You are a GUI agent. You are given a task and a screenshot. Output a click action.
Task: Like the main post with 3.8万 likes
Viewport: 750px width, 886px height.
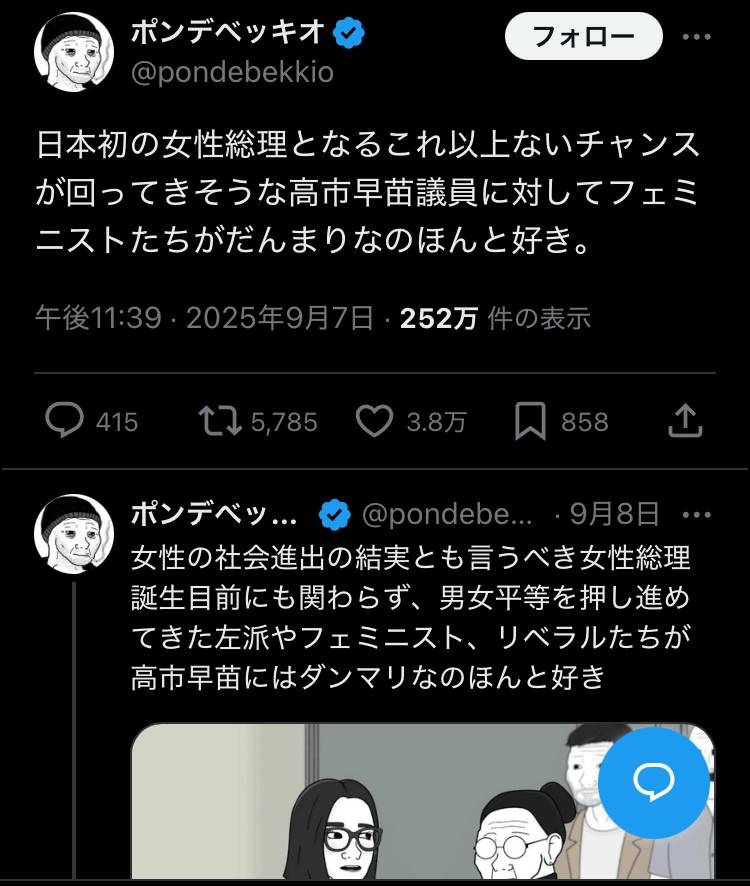[375, 422]
